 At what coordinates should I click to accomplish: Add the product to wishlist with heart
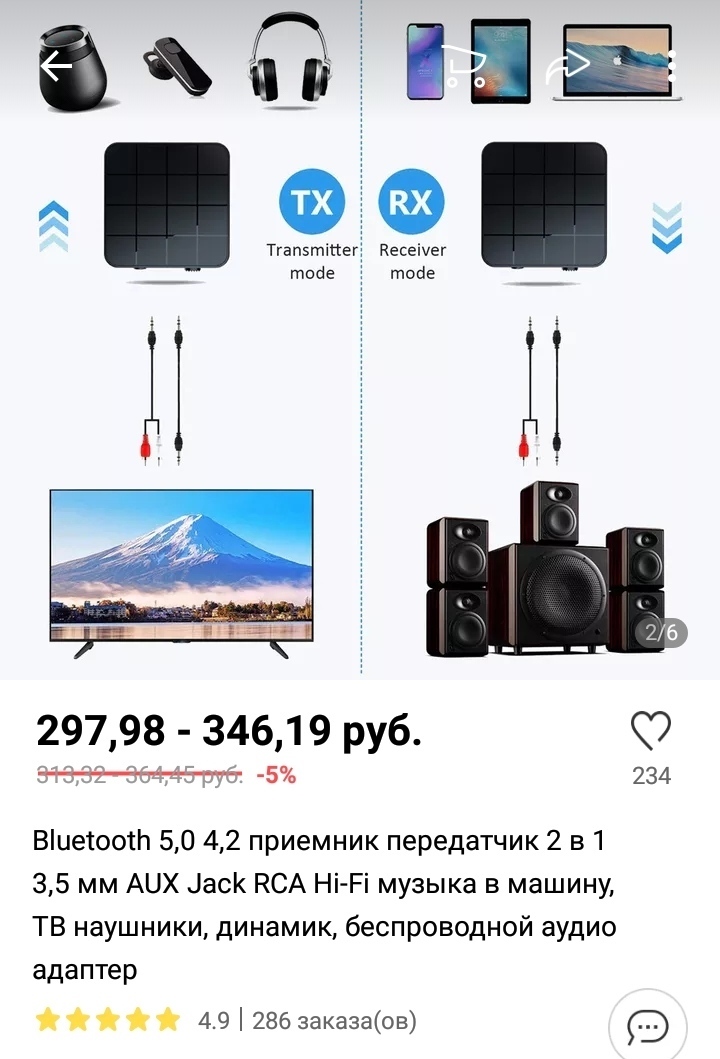651,733
